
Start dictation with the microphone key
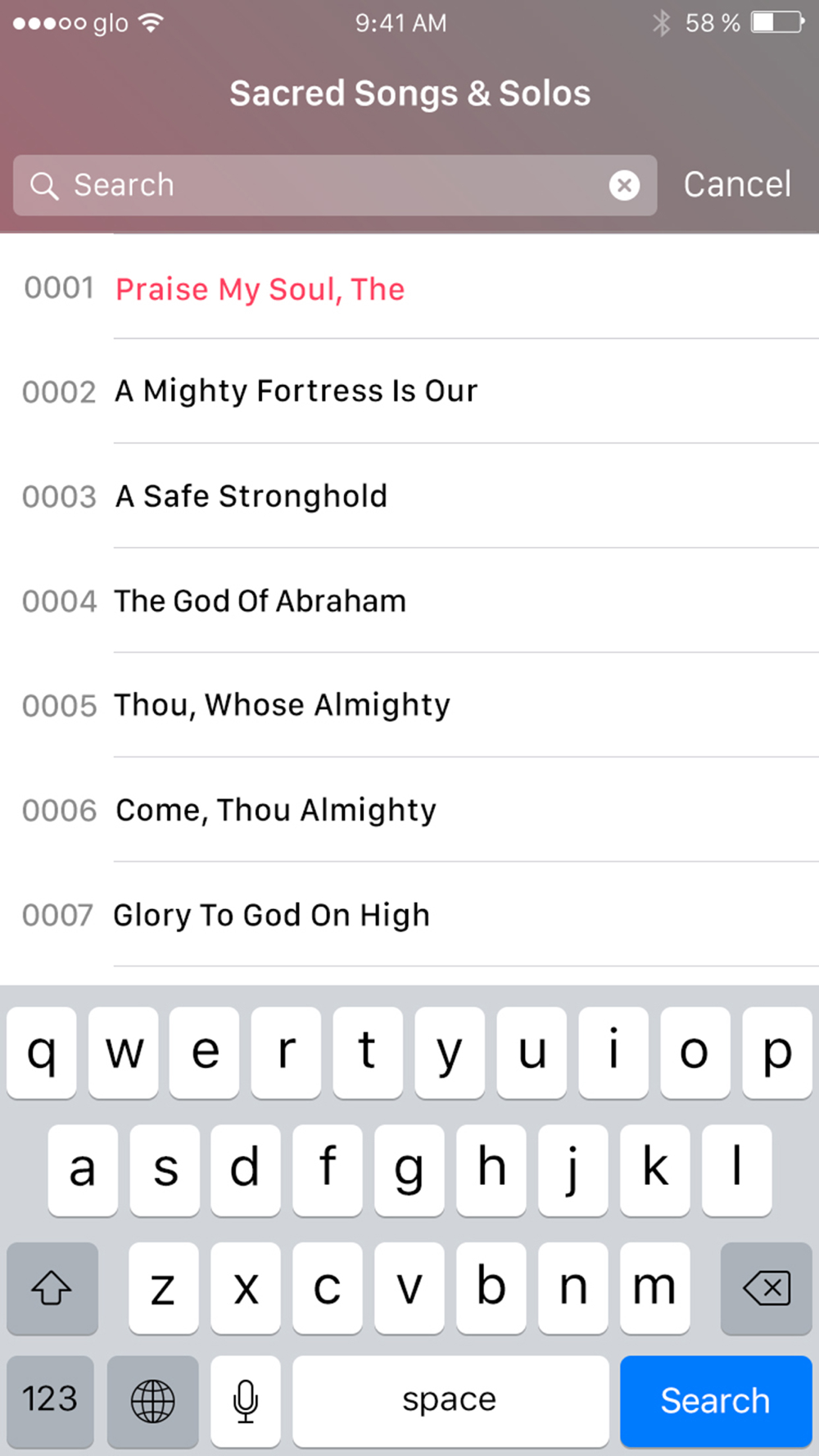coord(245,1401)
